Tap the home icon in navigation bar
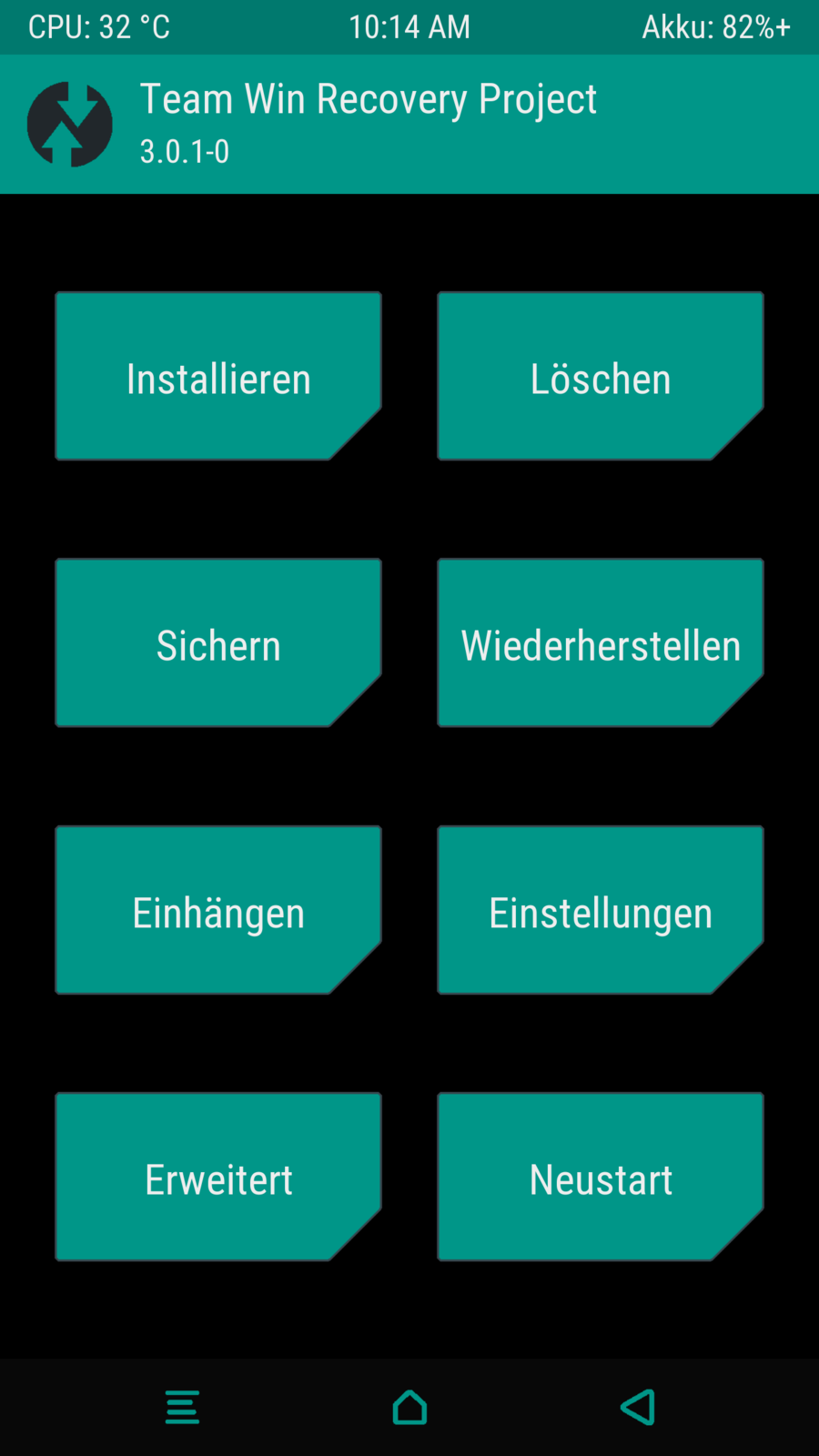 coord(409,1407)
